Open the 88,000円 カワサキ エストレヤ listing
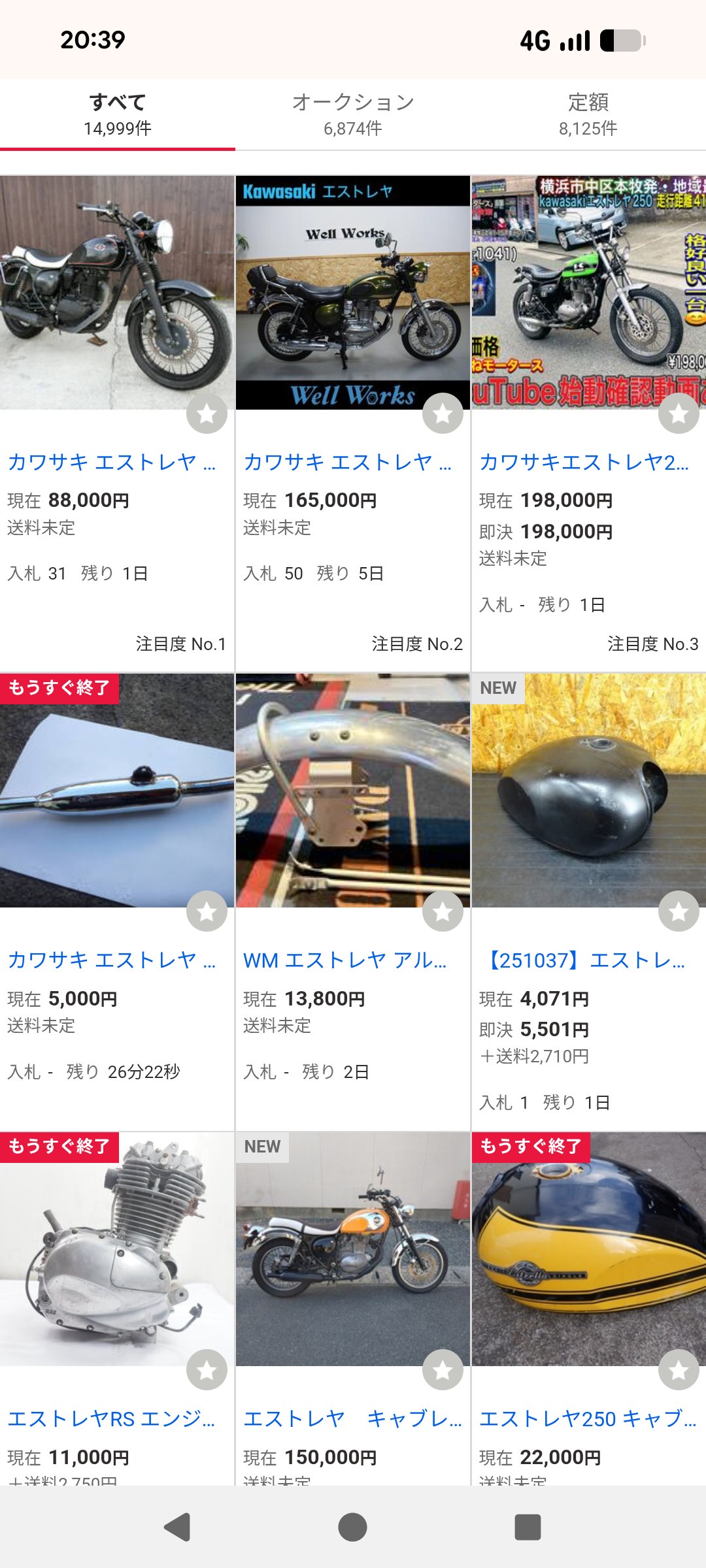The height and width of the screenshot is (1568, 706). click(111, 463)
